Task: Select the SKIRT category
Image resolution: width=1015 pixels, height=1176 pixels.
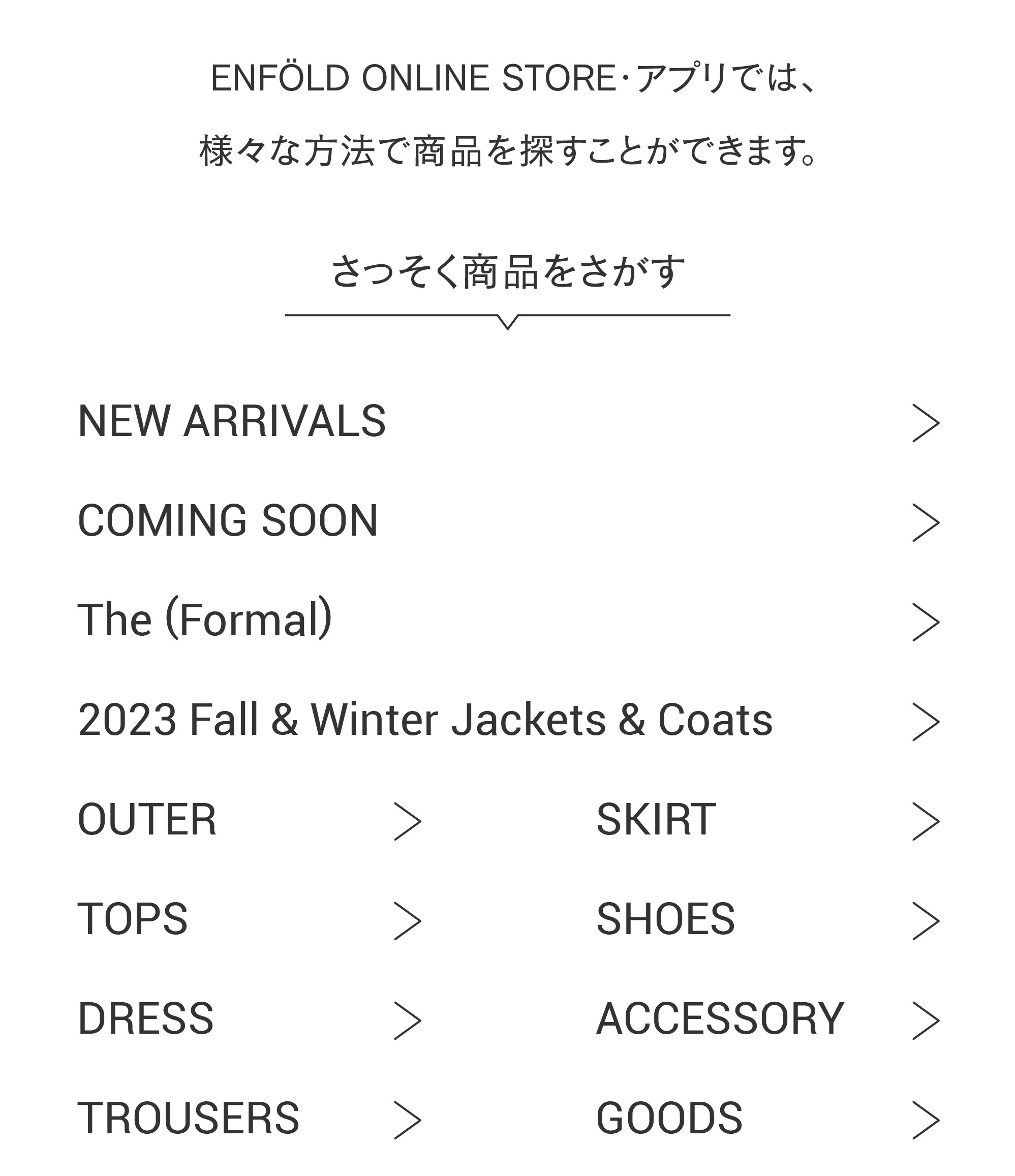Action: tap(656, 821)
